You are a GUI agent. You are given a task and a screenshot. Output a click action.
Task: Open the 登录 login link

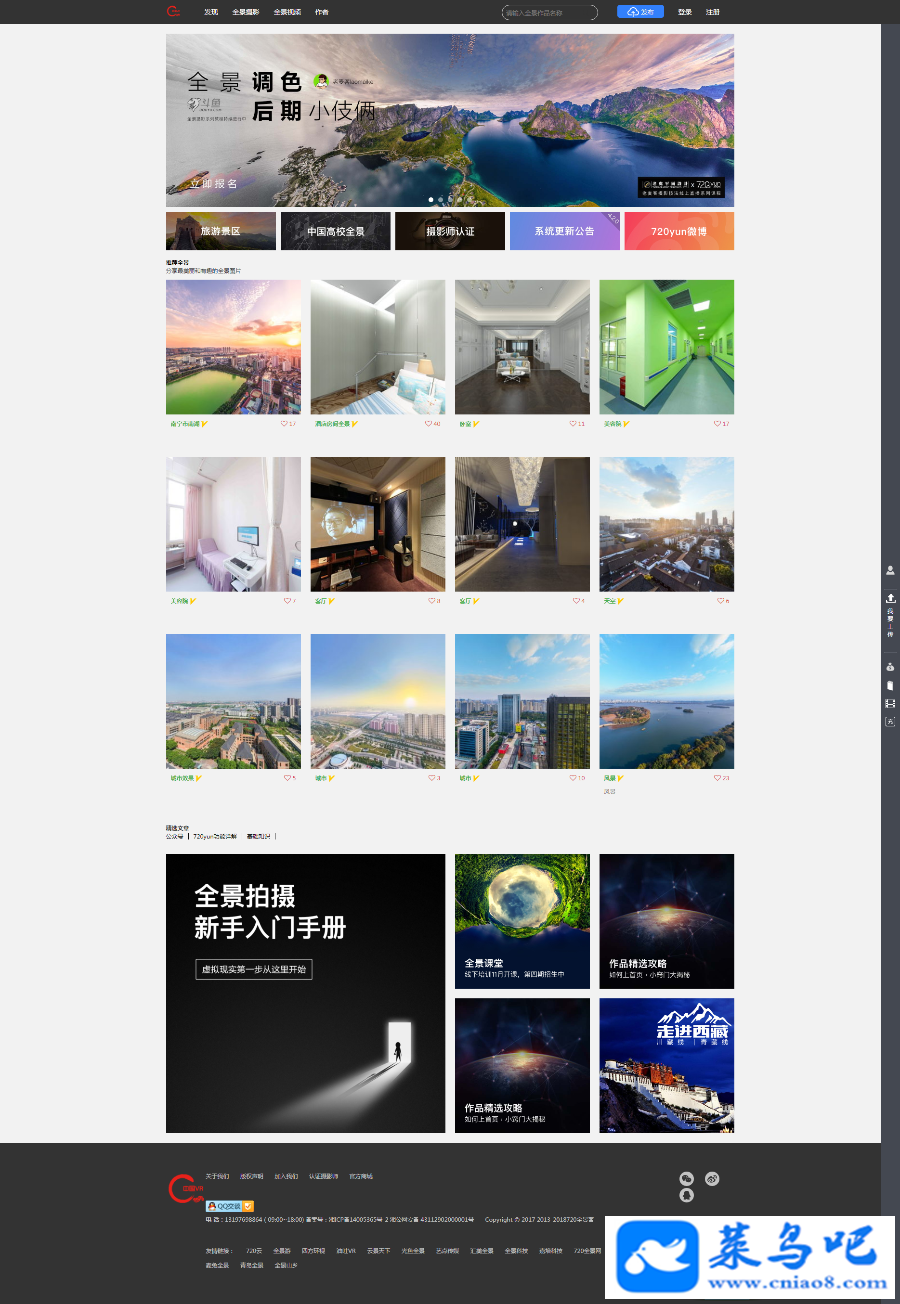pos(684,12)
